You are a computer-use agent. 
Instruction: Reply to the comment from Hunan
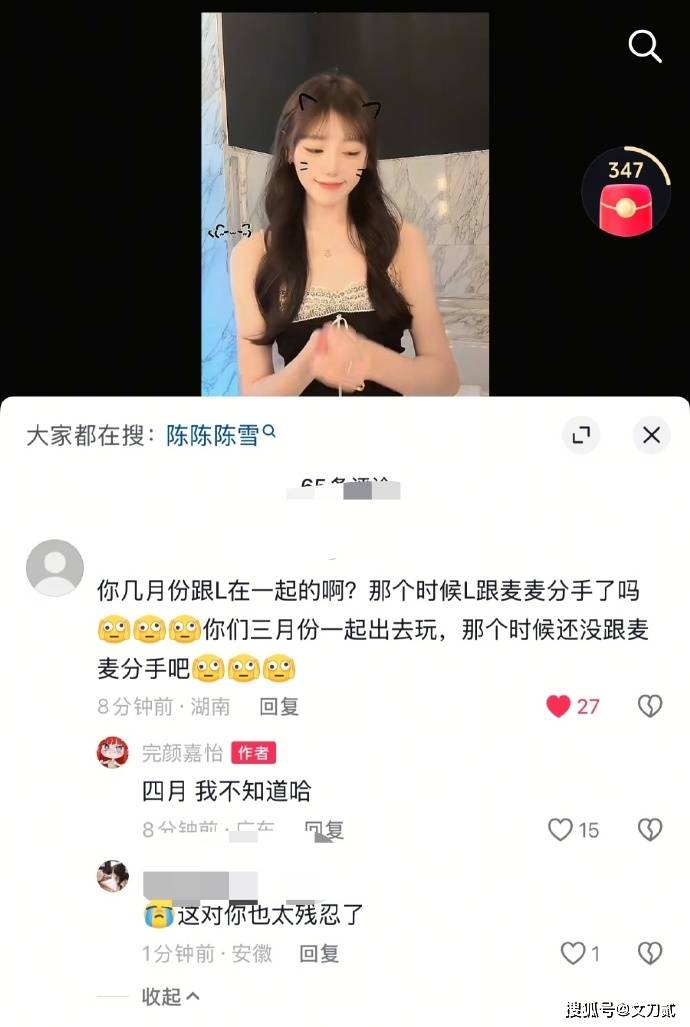coord(279,706)
